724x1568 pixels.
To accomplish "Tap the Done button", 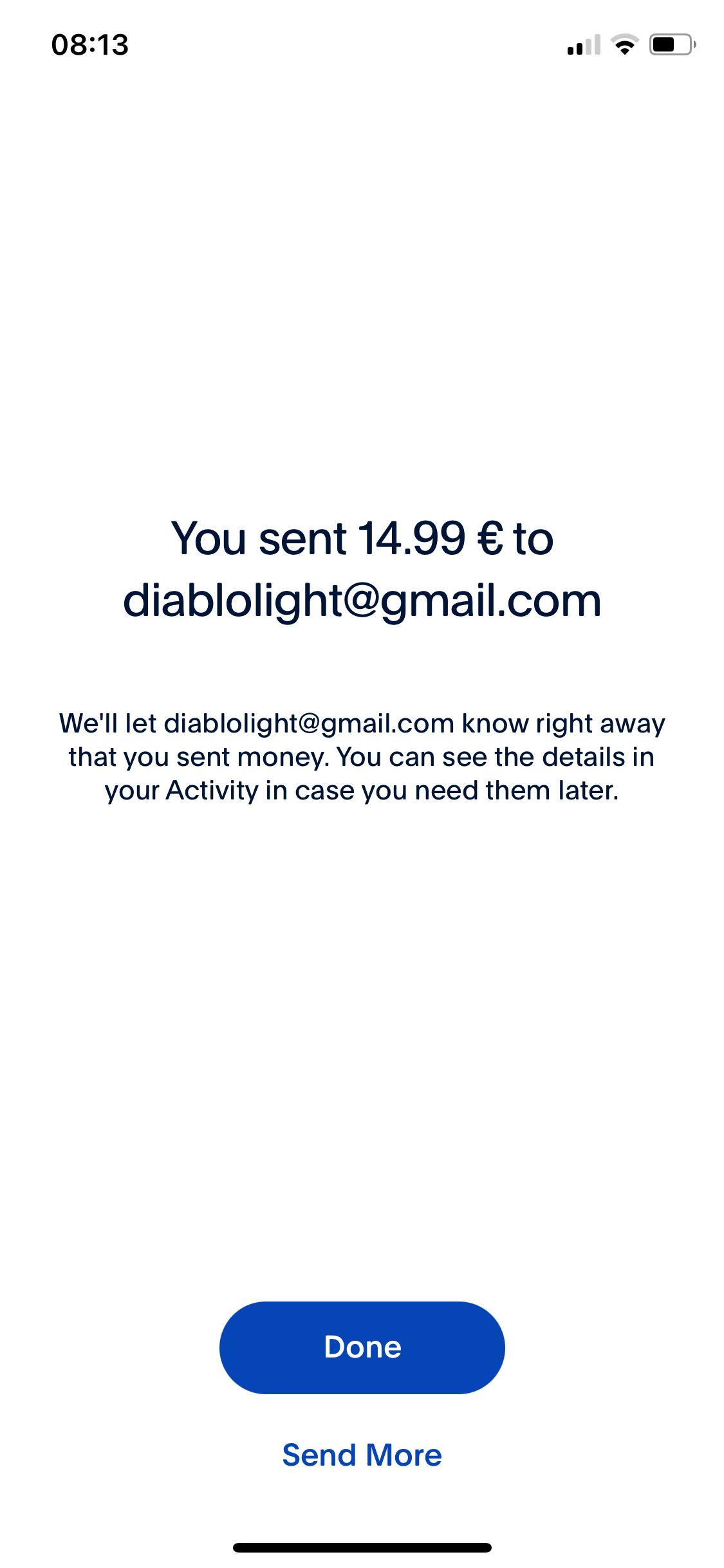I will pos(362,1347).
